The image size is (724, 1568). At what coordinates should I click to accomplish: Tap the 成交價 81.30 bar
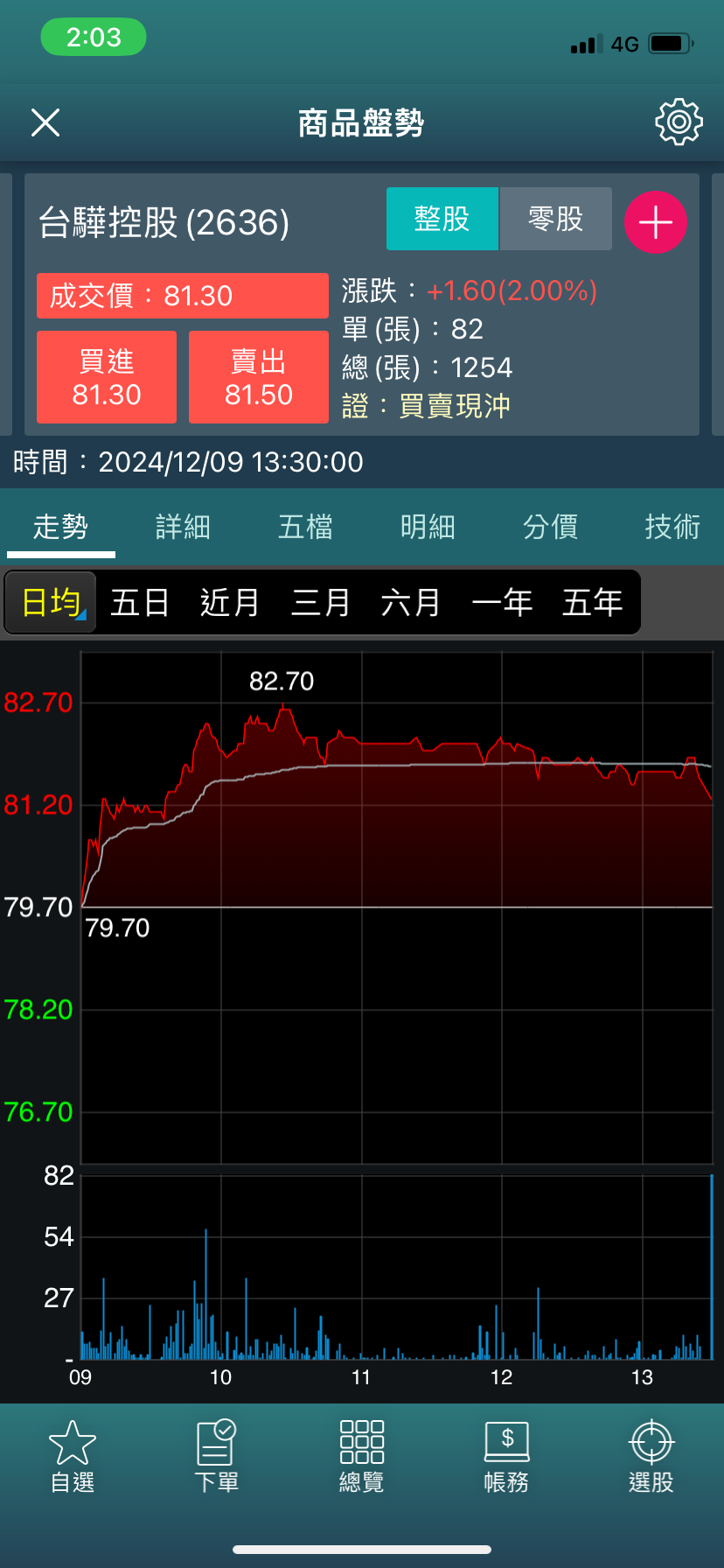pos(183,296)
